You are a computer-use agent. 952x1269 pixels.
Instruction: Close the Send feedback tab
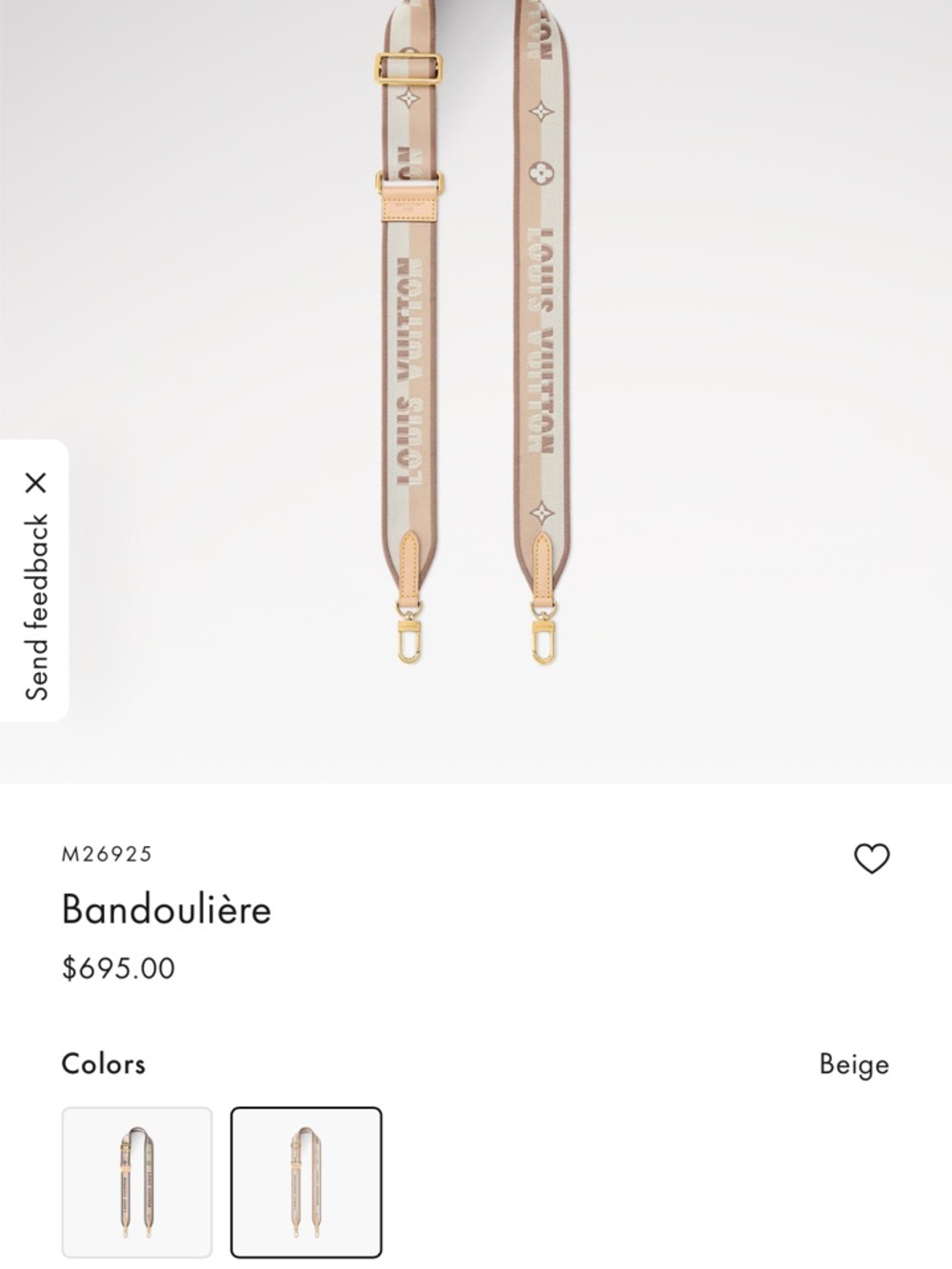pyautogui.click(x=36, y=483)
